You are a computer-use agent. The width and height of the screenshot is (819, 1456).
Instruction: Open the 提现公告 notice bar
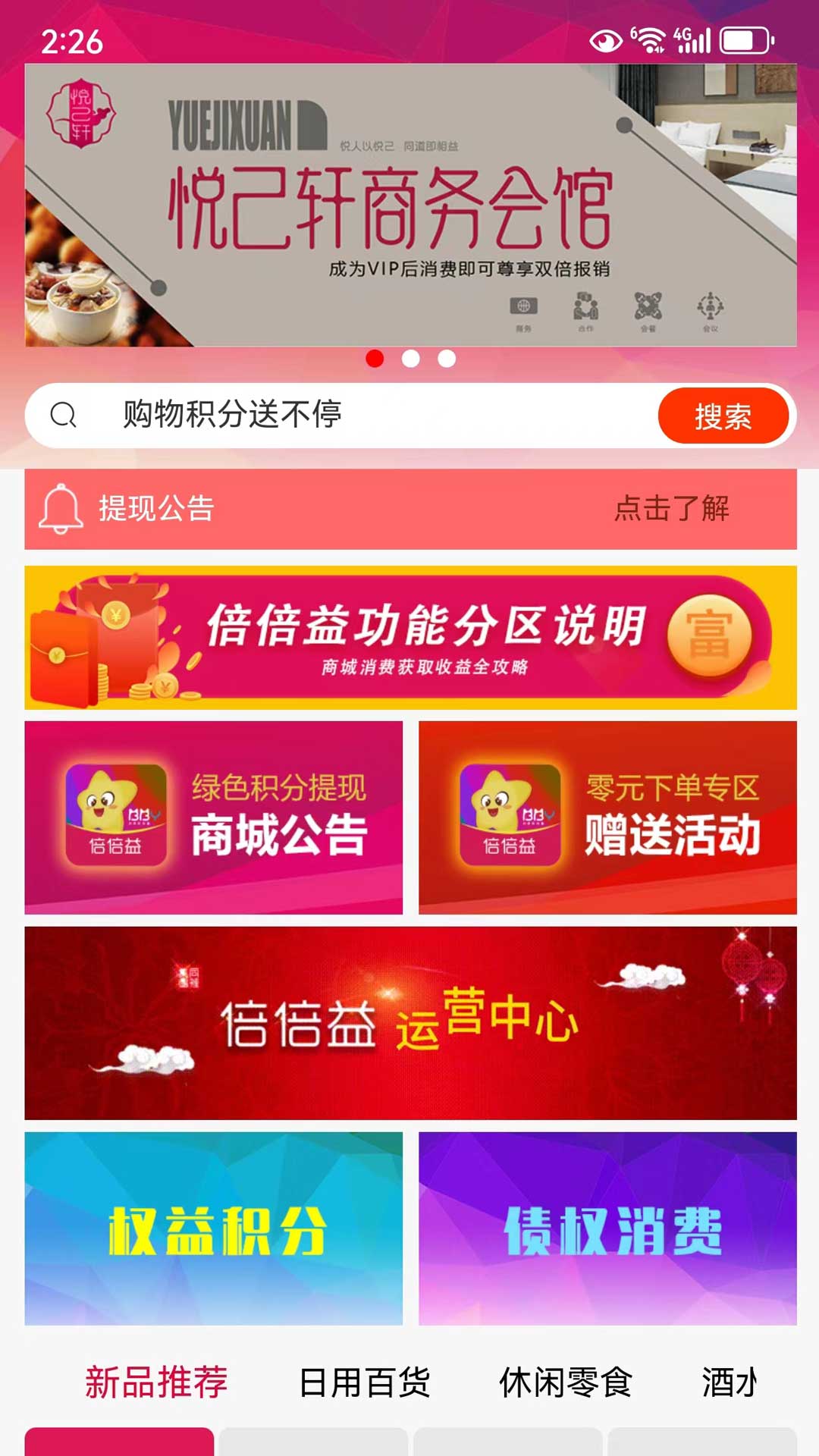[x=409, y=509]
